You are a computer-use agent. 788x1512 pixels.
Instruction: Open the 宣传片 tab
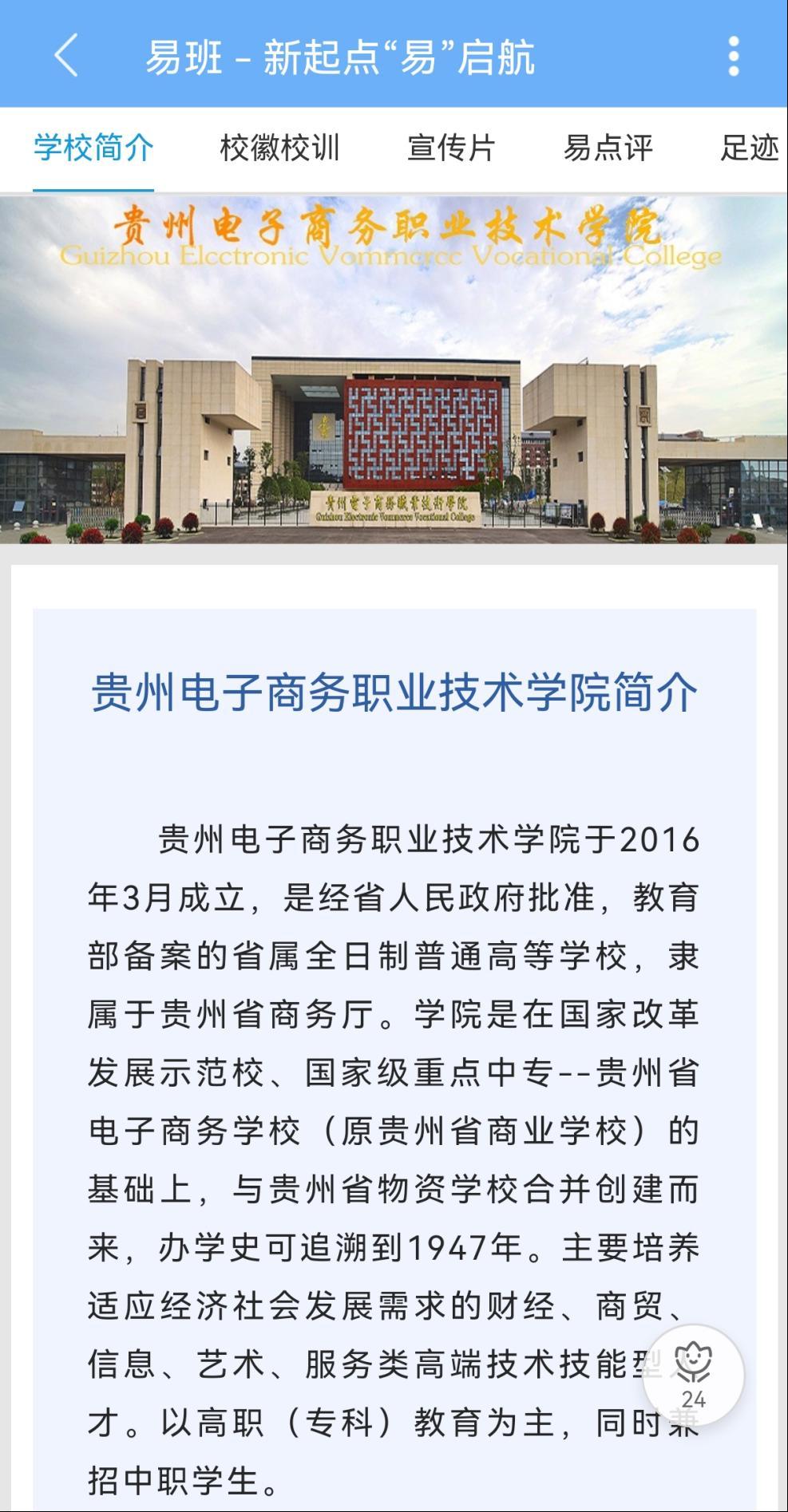tap(451, 148)
